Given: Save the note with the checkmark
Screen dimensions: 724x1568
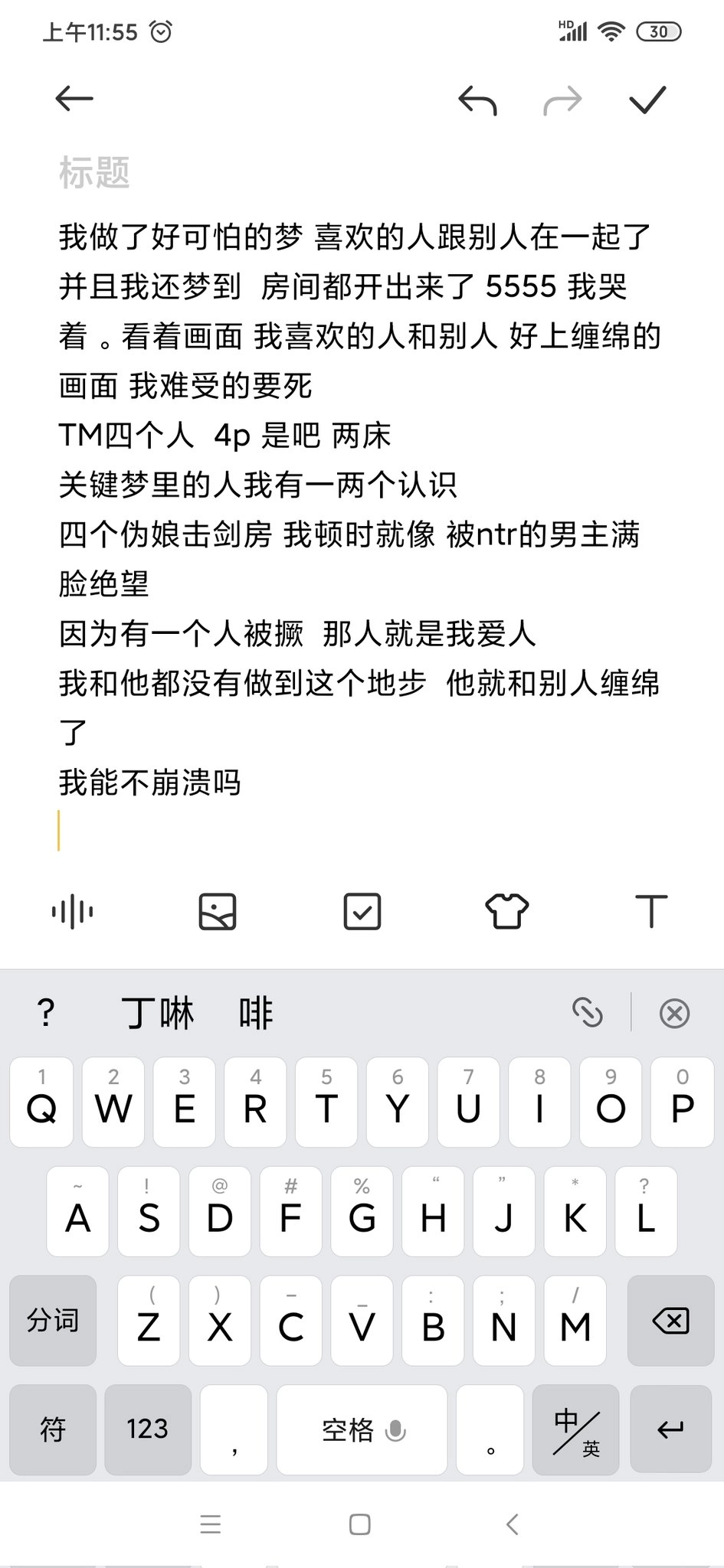Looking at the screenshot, I should (x=647, y=100).
